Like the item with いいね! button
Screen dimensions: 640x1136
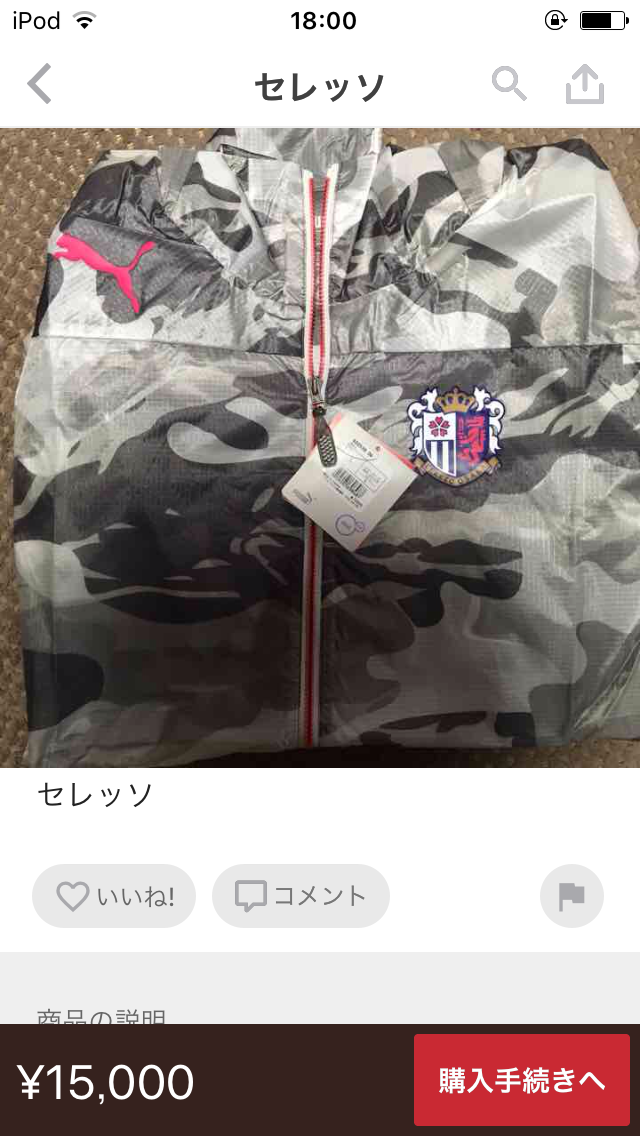114,896
